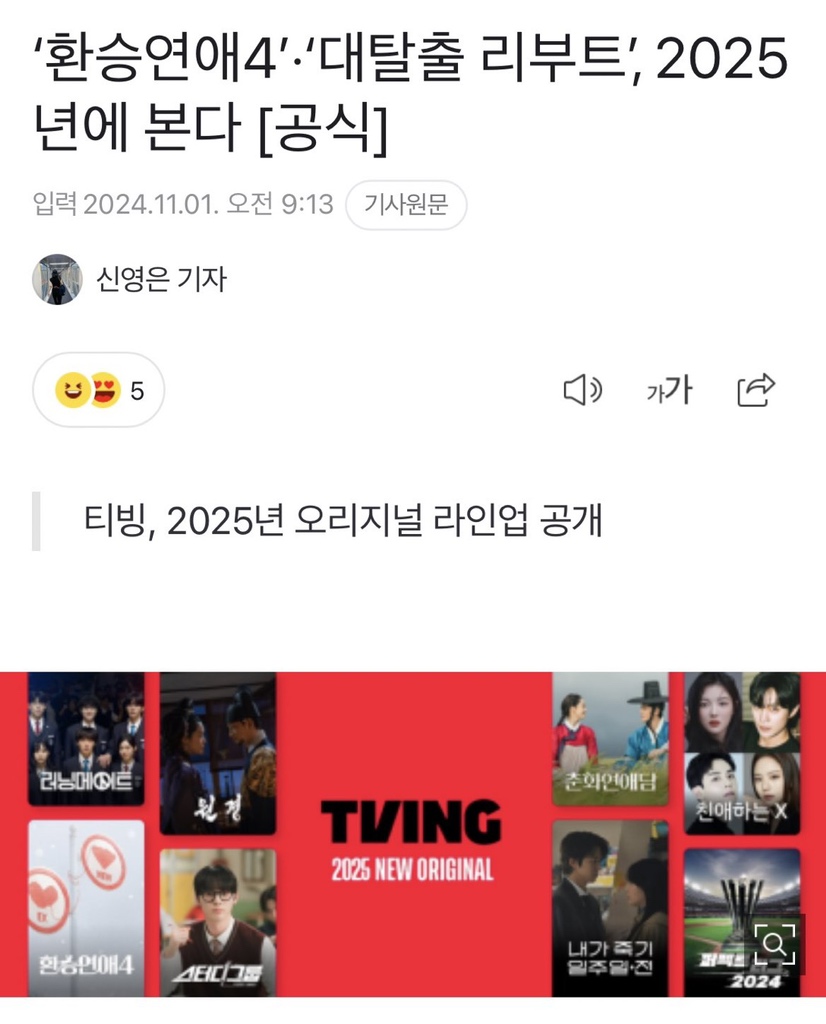Change font size with the 가가 icon
Image resolution: width=826 pixels, height=1024 pixels.
tap(669, 390)
